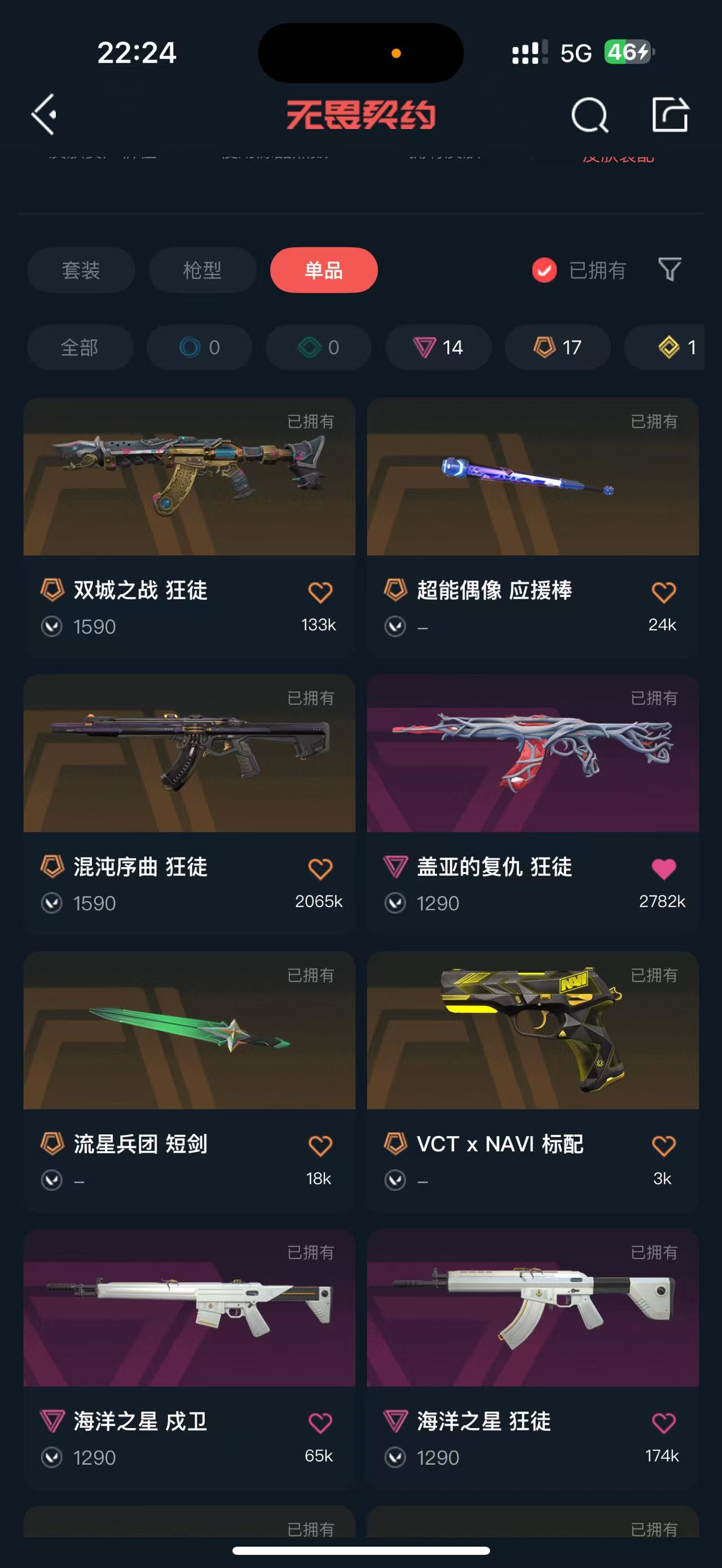Like the VCT x NAVI 标配 skin
This screenshot has width=722, height=1568.
(x=663, y=1146)
